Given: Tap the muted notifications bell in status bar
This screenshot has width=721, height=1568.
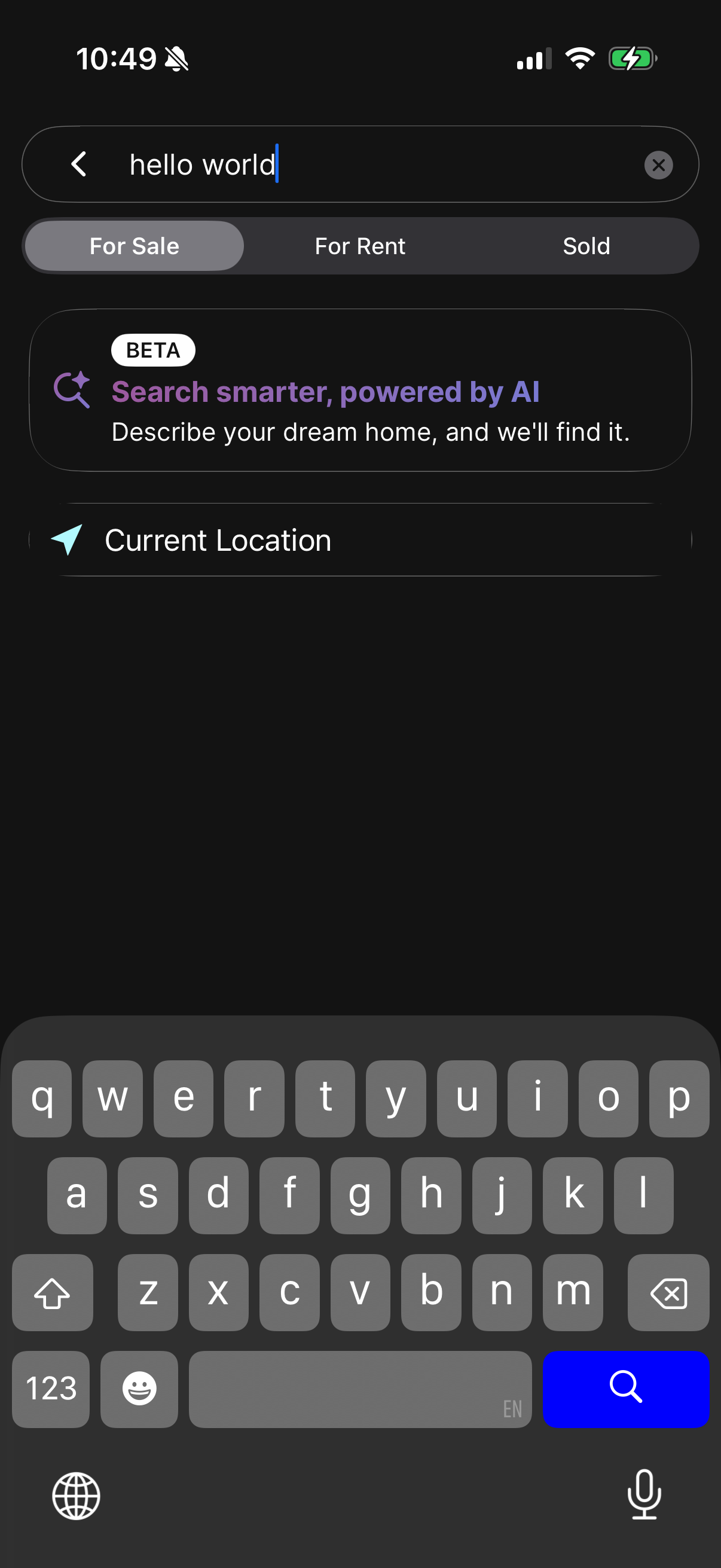Looking at the screenshot, I should [x=175, y=58].
